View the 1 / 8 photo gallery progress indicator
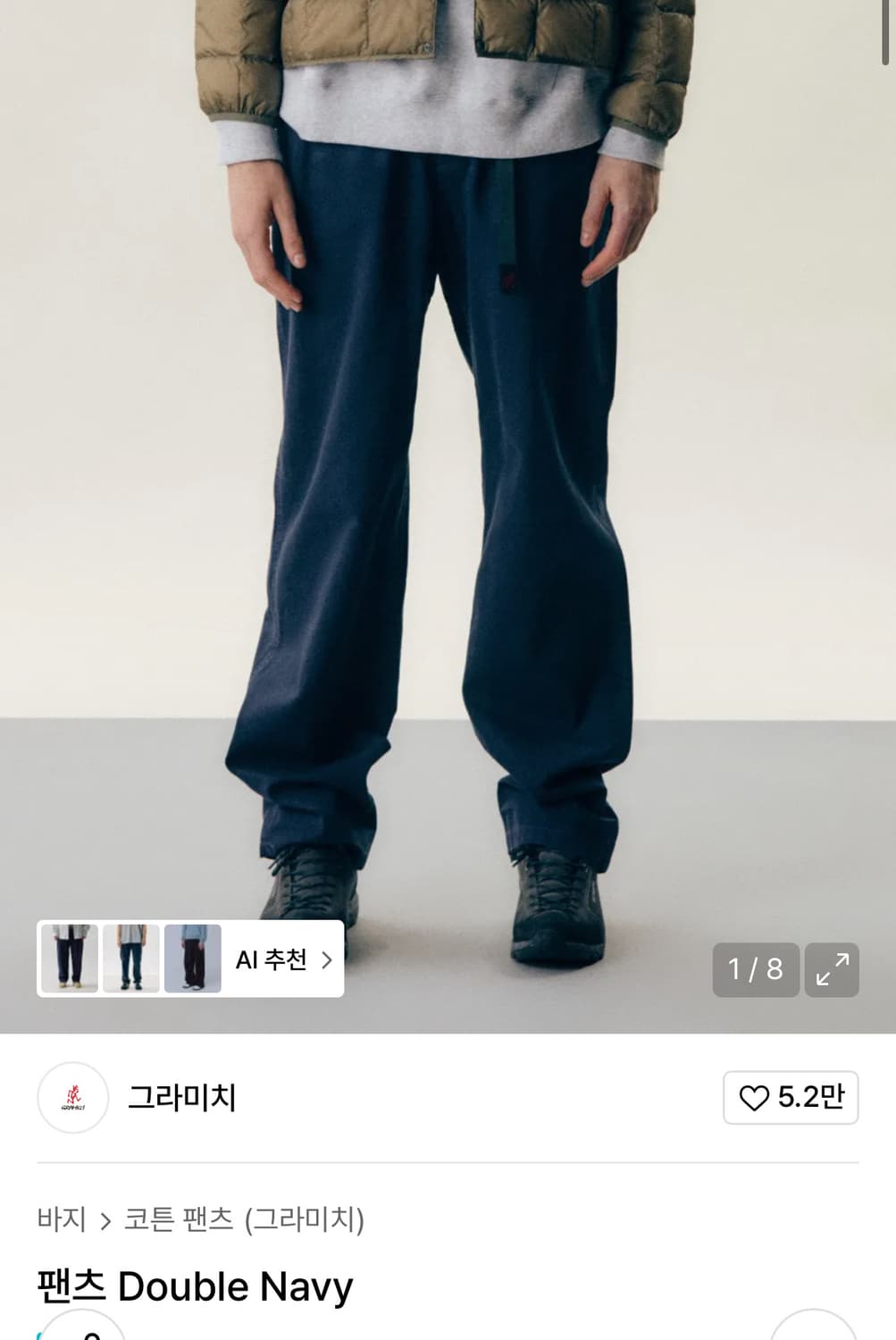Screen dimensions: 896x1340 pos(755,969)
